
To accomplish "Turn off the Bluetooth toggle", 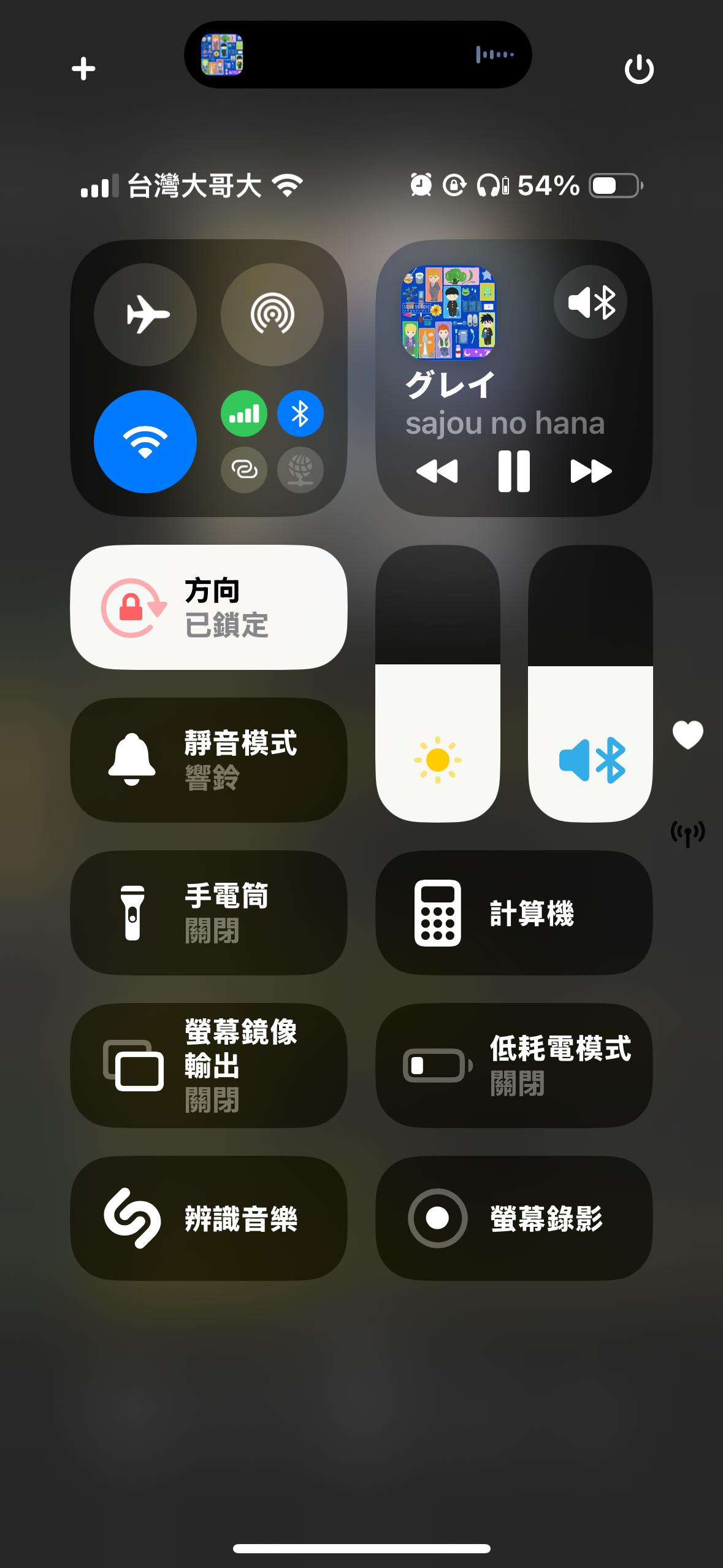I will click(x=300, y=414).
